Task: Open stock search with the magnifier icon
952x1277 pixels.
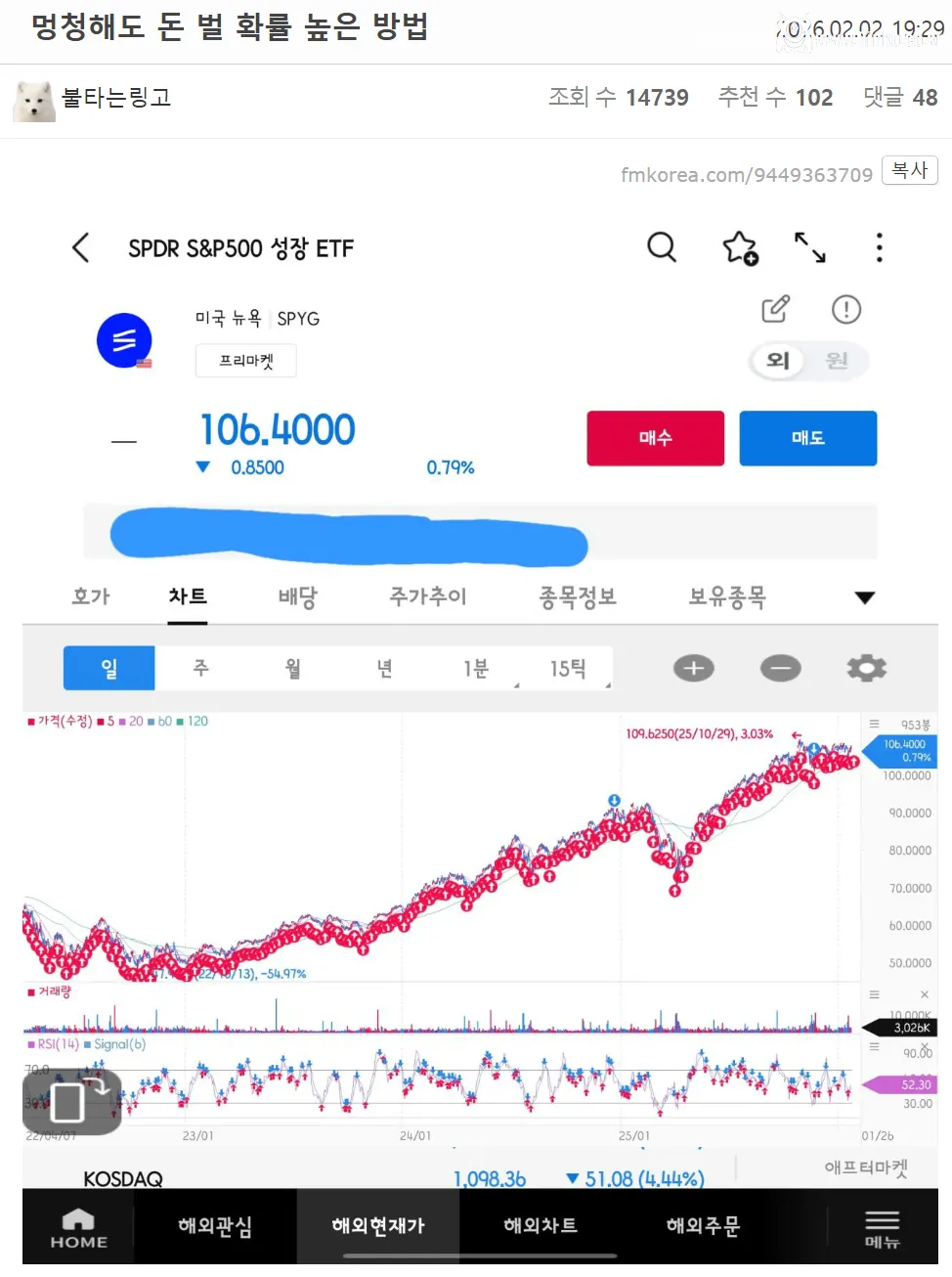Action: [662, 247]
